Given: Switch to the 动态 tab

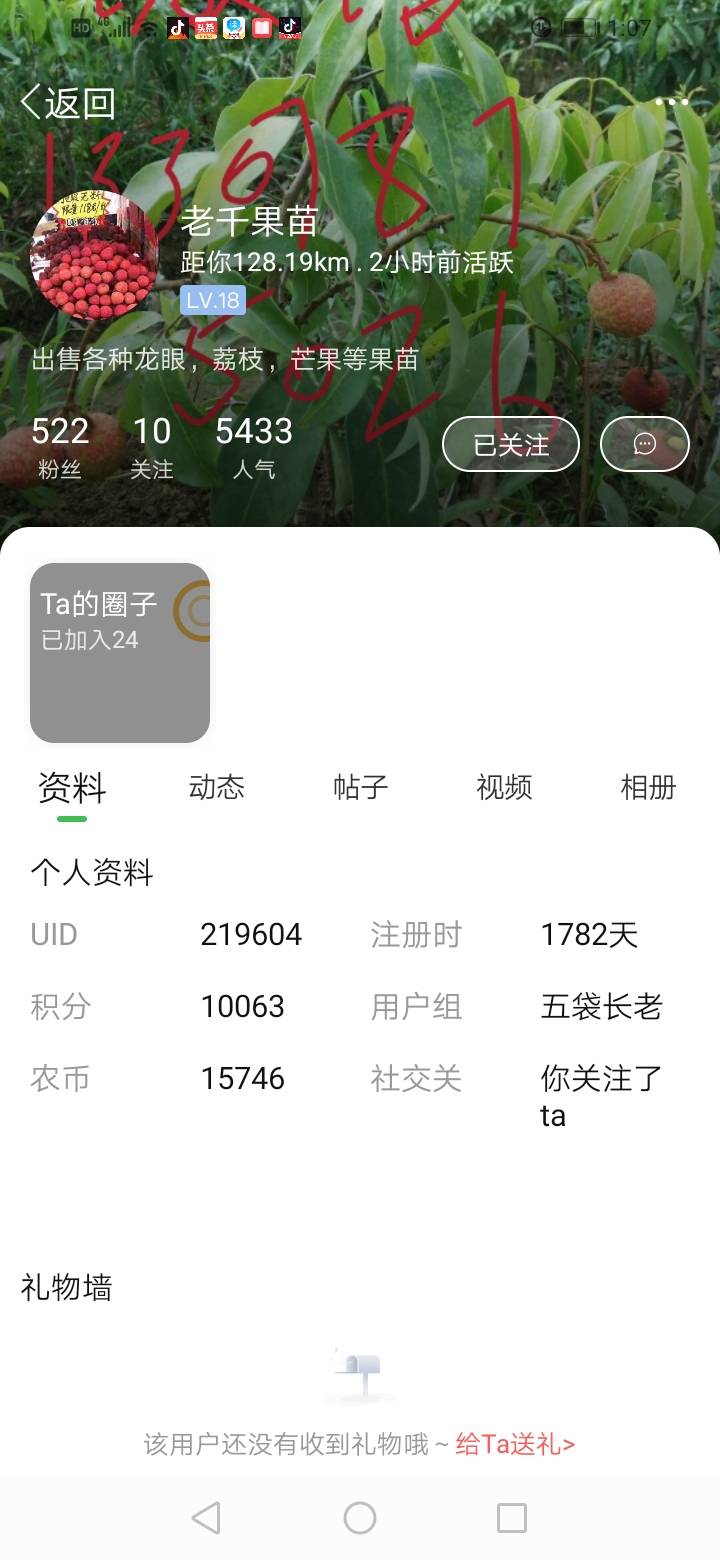Looking at the screenshot, I should 216,787.
